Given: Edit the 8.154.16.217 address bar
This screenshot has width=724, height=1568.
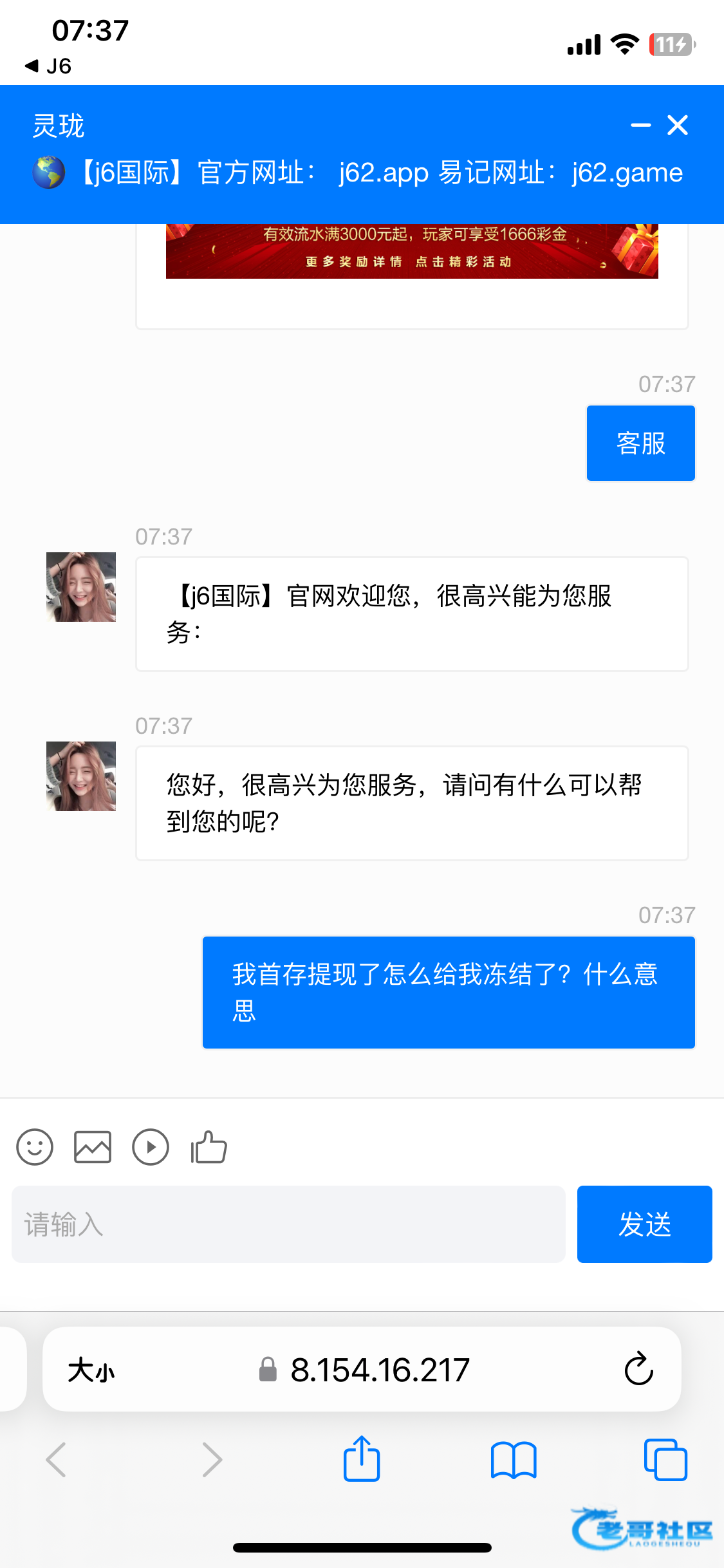Looking at the screenshot, I should click(380, 1369).
